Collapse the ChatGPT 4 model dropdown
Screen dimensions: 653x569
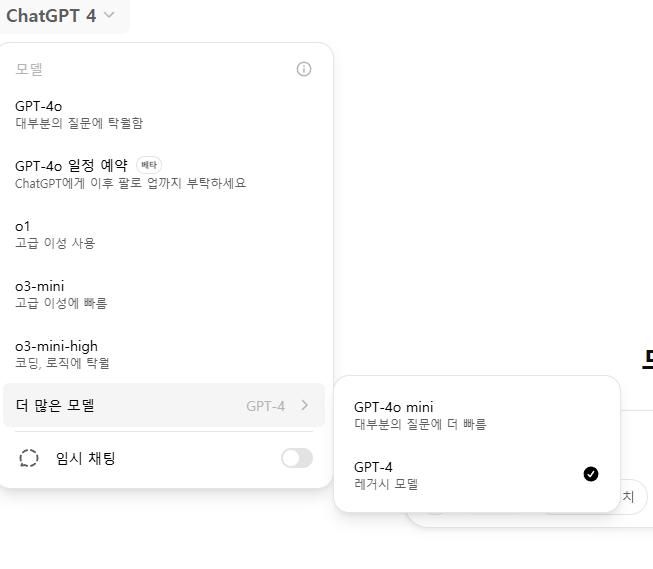point(62,15)
